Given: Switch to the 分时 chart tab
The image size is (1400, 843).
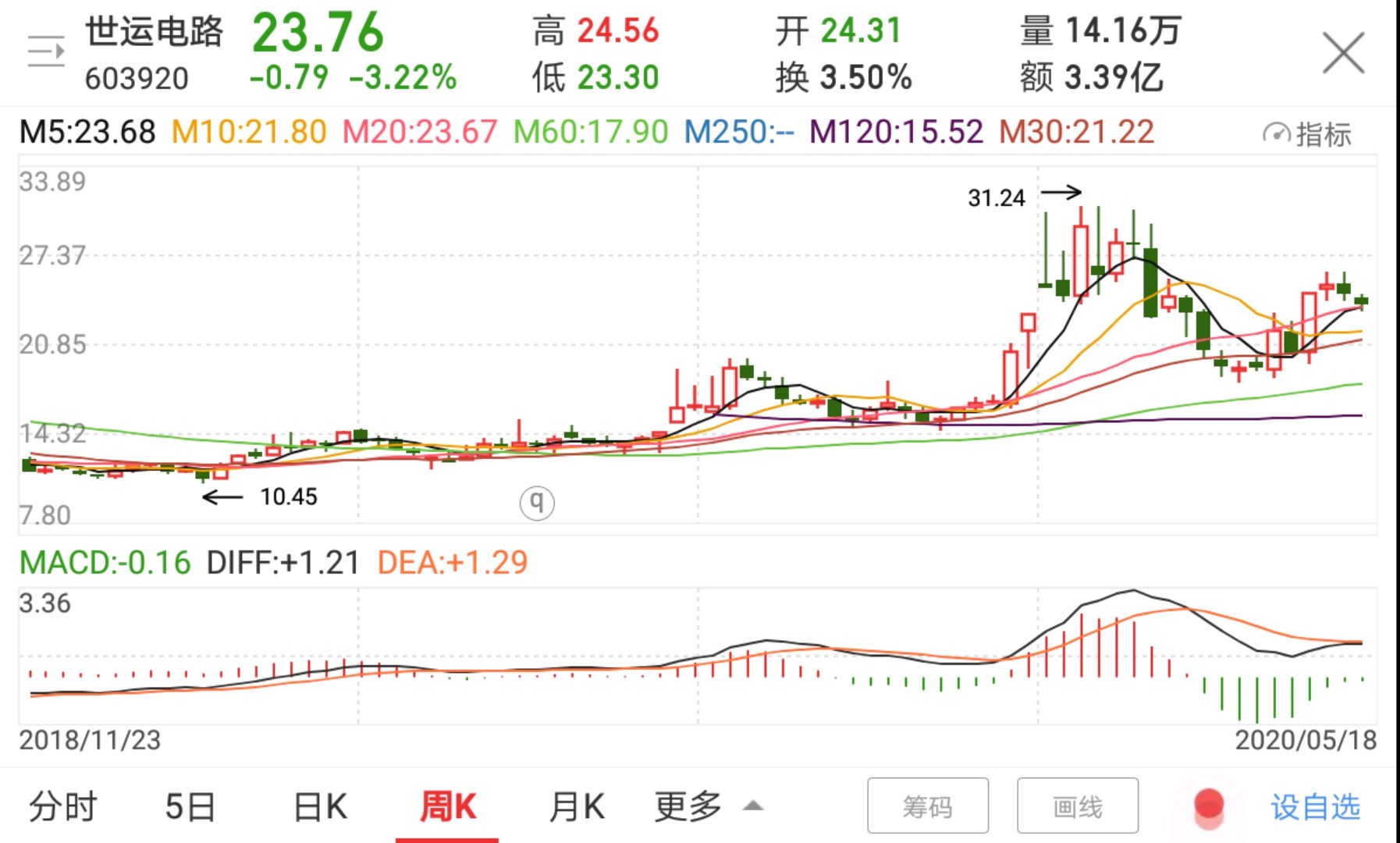Looking at the screenshot, I should point(63,806).
